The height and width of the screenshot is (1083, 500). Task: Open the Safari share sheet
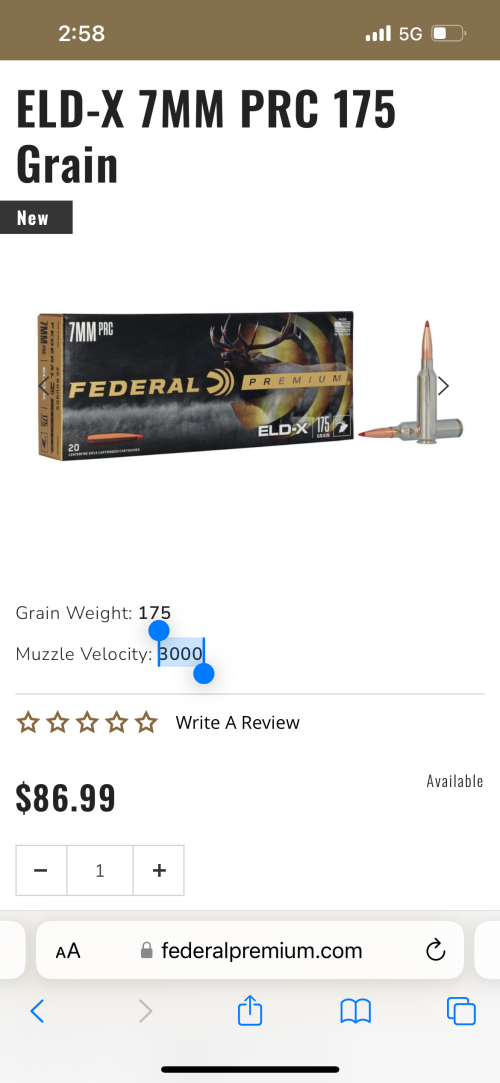point(250,1010)
